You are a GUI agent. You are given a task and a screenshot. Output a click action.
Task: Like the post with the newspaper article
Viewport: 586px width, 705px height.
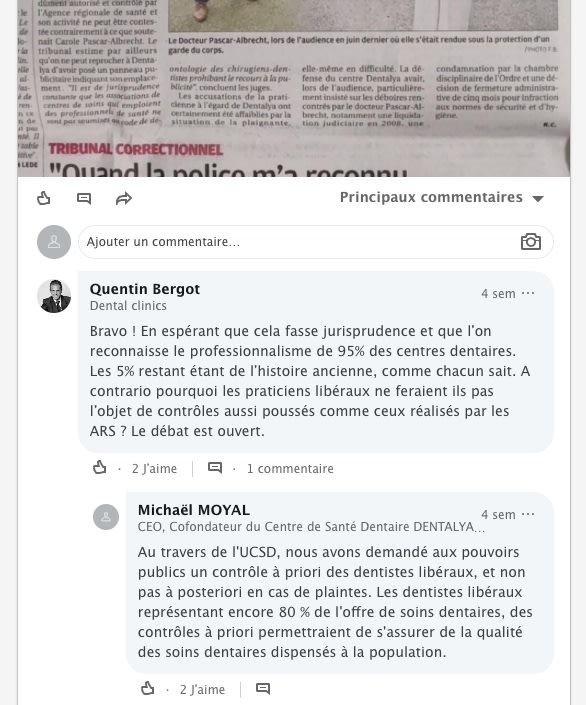44,198
